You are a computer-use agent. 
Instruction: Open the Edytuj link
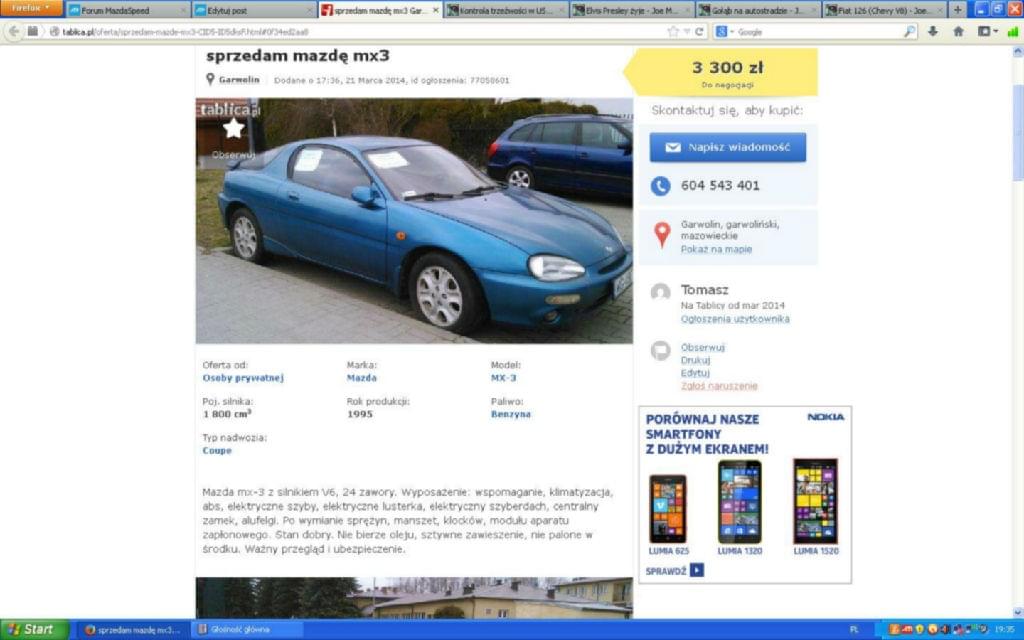coord(695,373)
